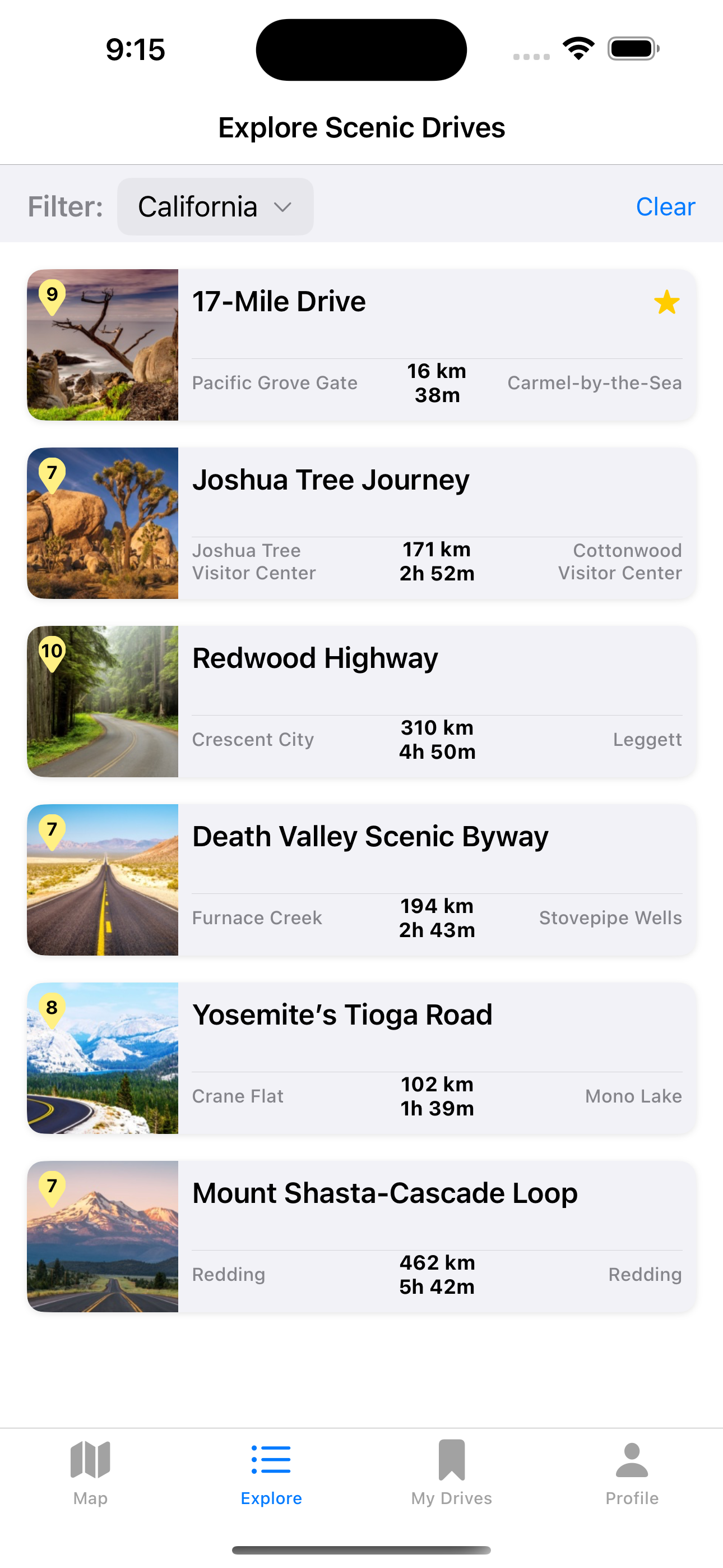Open the California filter dropdown
The height and width of the screenshot is (1568, 723).
[215, 206]
